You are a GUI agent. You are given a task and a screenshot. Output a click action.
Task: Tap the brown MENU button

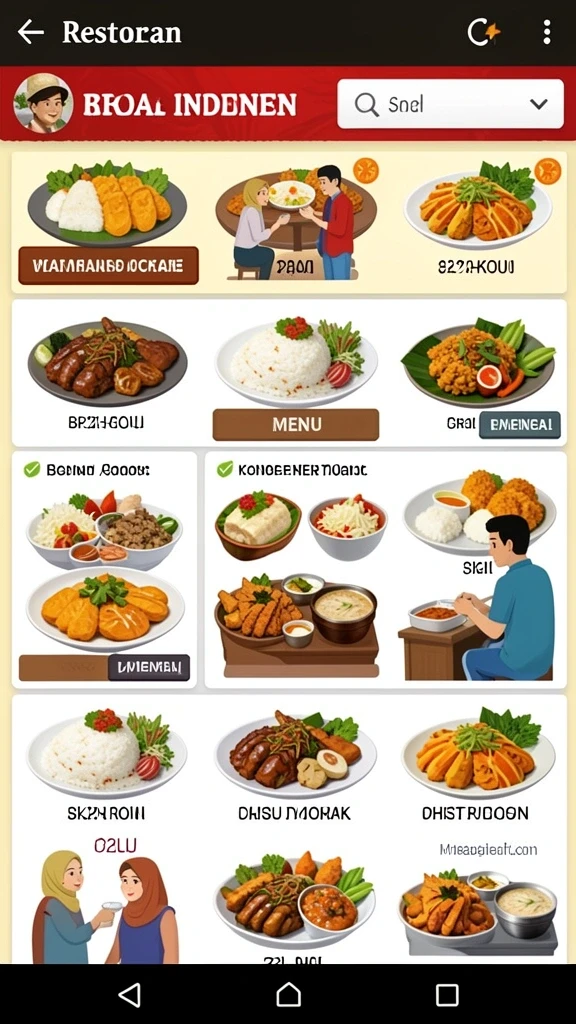(296, 424)
